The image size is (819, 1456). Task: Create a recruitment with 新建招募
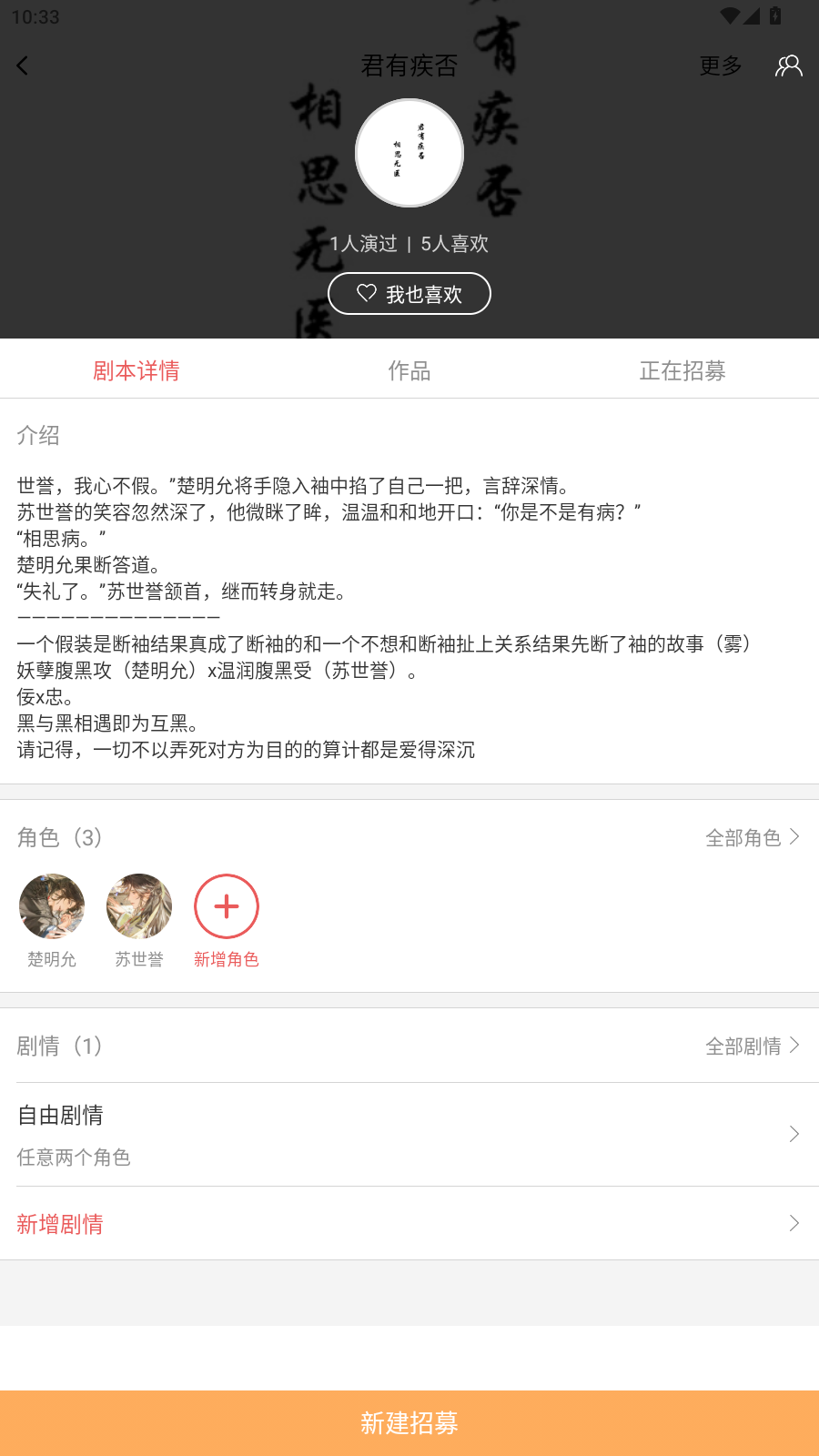[x=409, y=1422]
